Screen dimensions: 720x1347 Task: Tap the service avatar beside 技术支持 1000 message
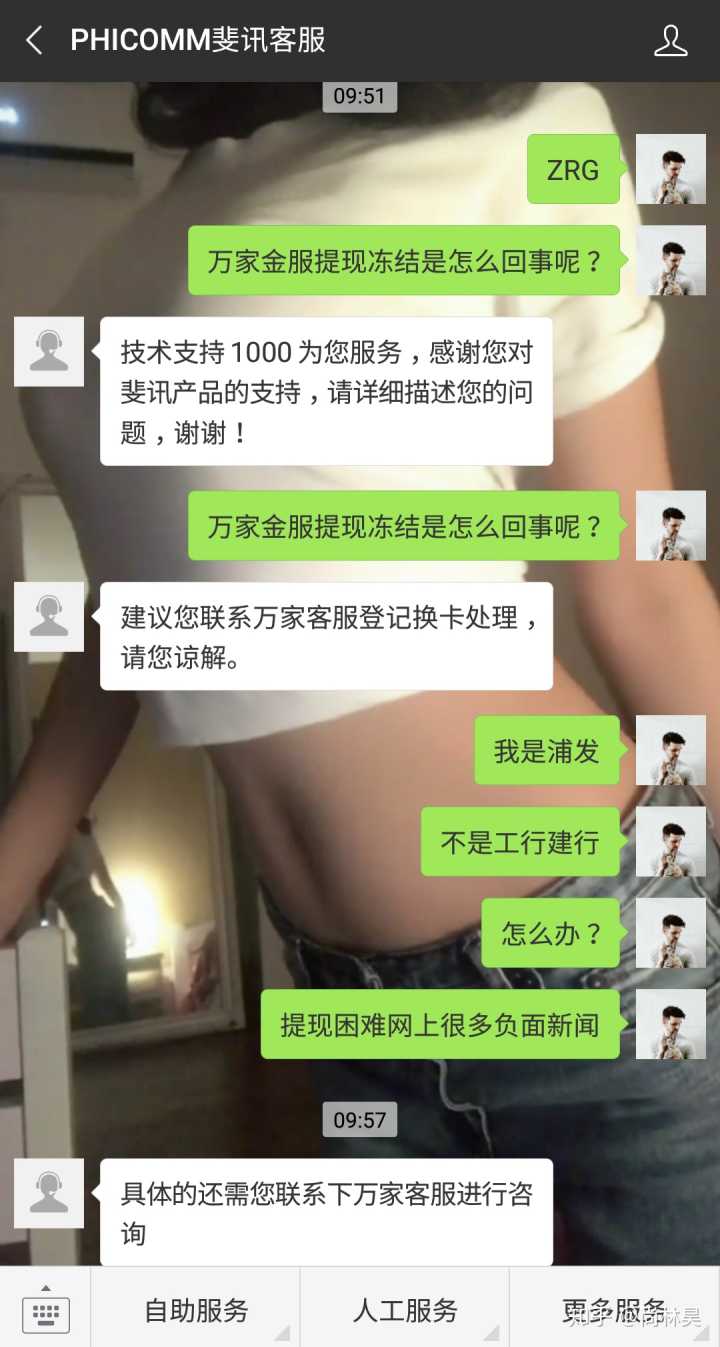pos(49,352)
